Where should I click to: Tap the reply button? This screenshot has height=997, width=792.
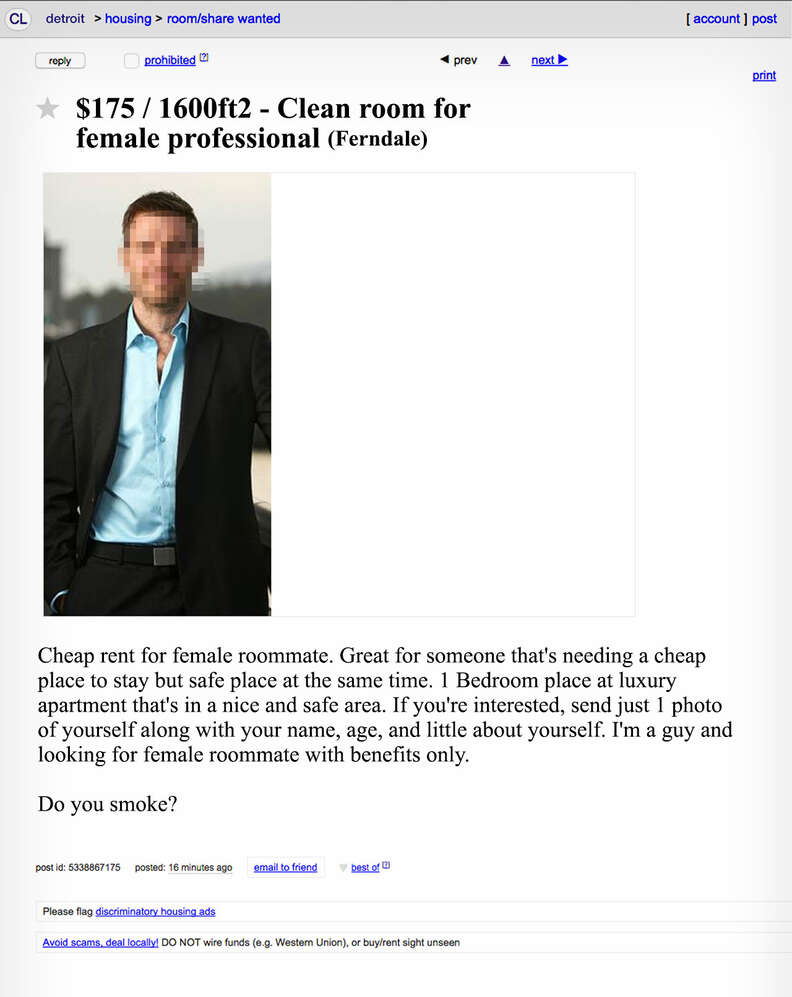(60, 61)
